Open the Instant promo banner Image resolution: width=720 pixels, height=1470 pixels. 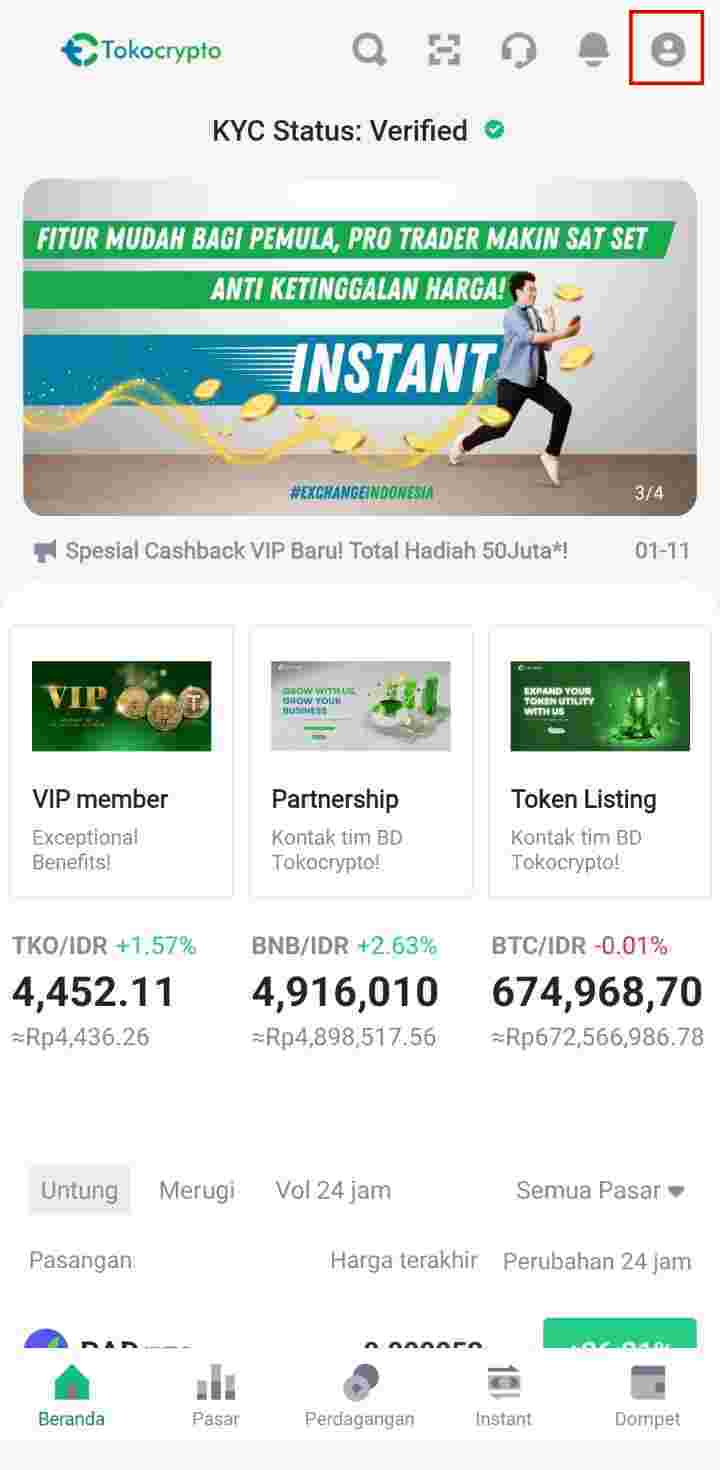[360, 347]
